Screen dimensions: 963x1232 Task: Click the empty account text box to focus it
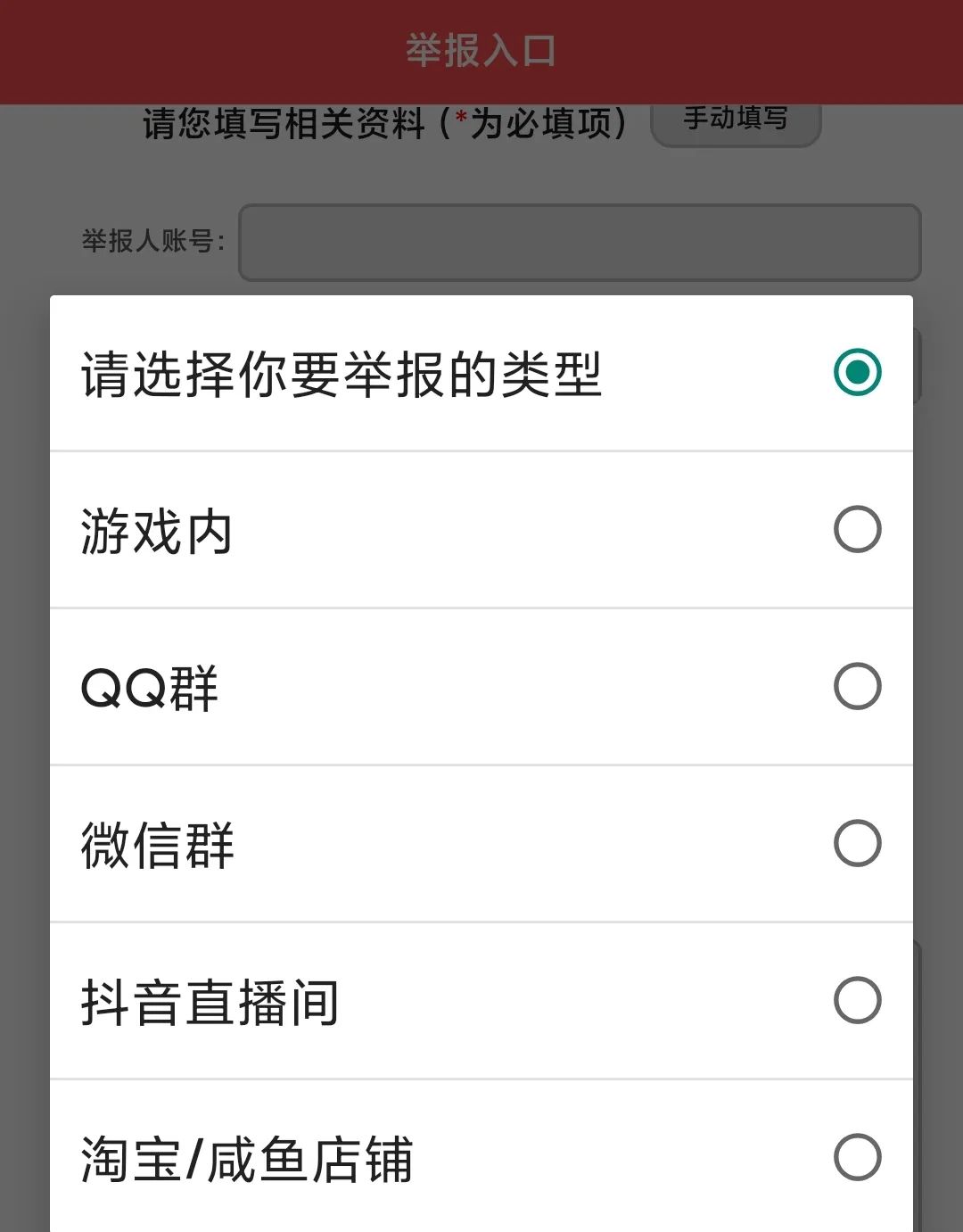580,243
